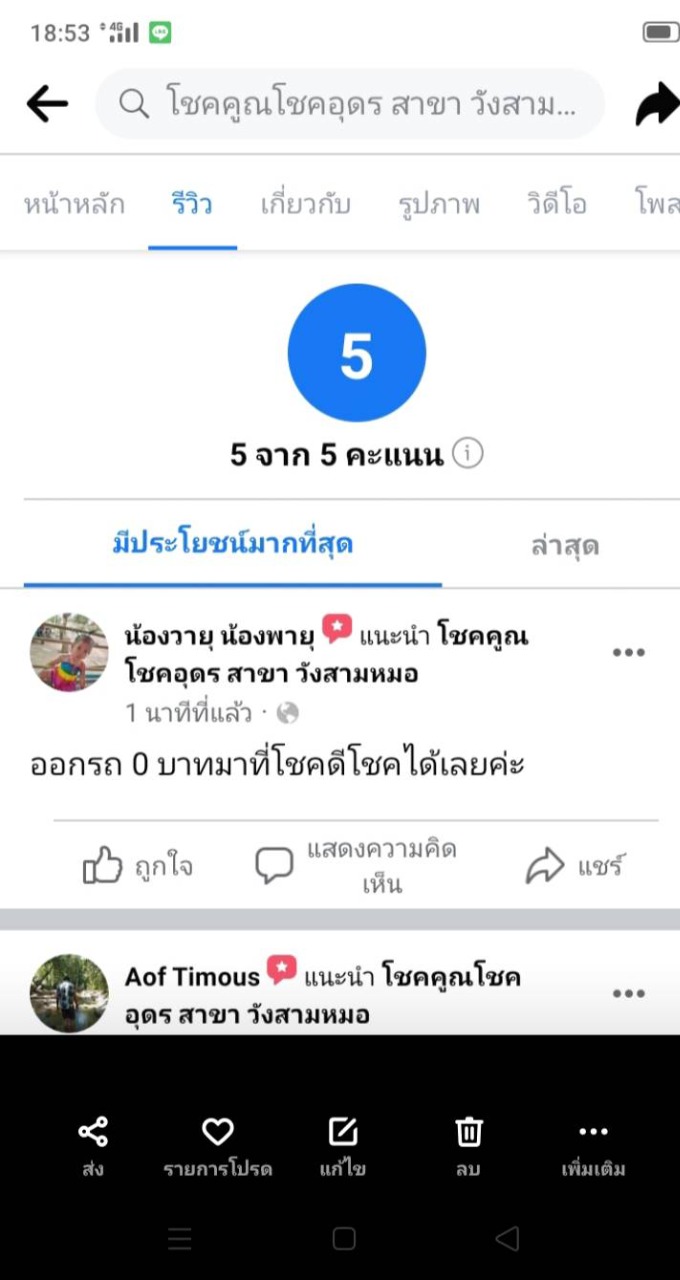The width and height of the screenshot is (680, 1280).
Task: Switch to the หน้าหลัก tab
Action: tap(74, 205)
